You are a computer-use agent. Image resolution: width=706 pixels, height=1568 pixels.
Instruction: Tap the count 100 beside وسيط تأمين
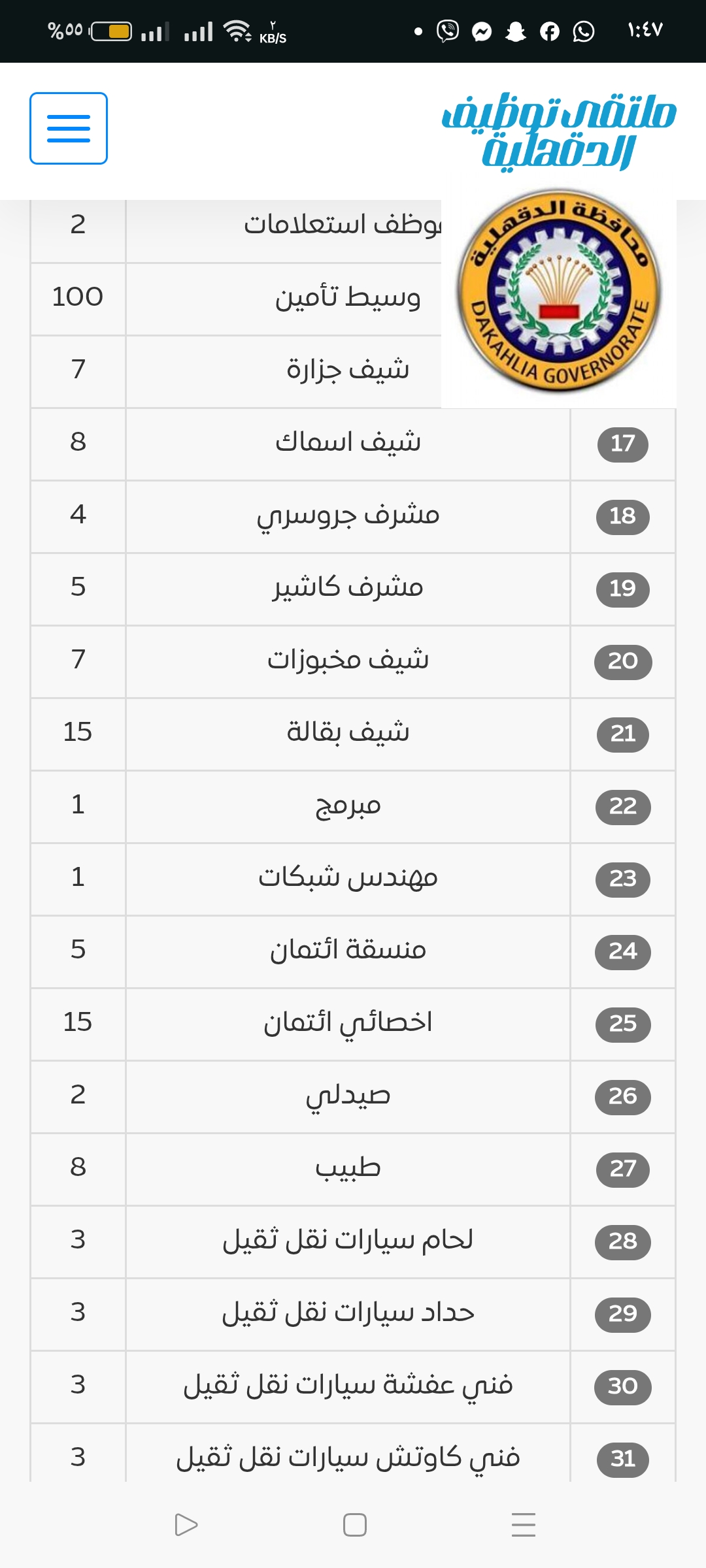76,299
